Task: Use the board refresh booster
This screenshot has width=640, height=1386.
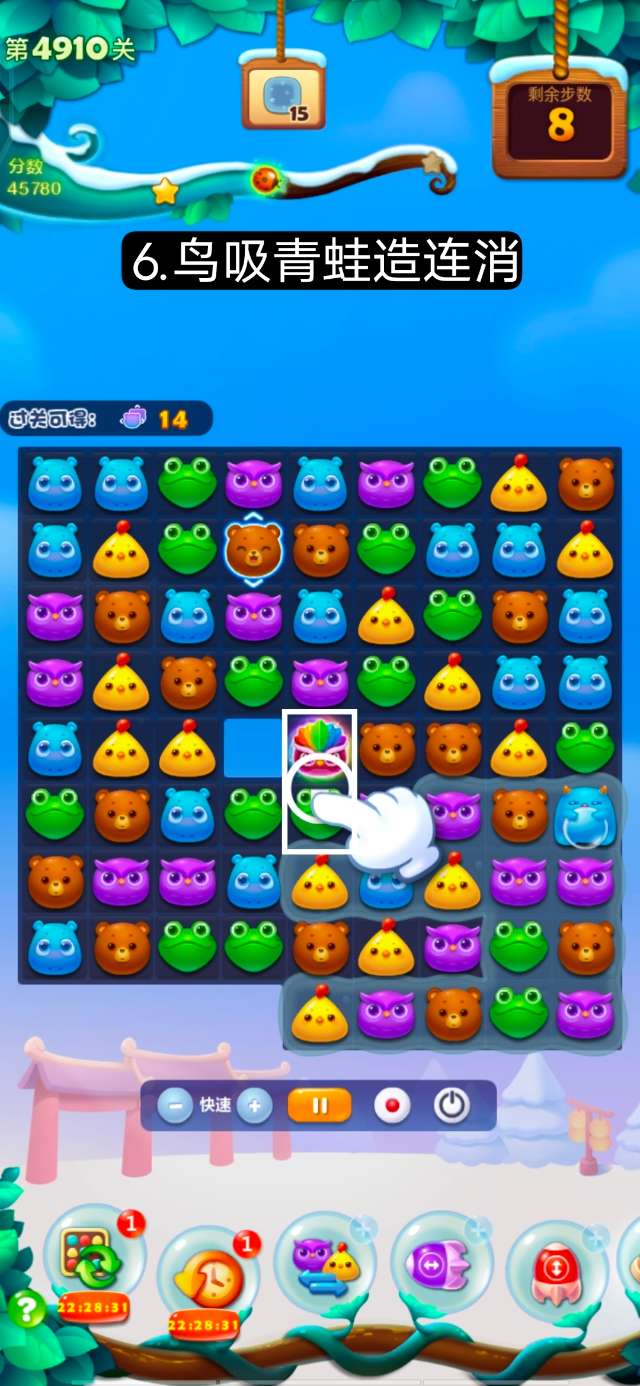Action: click(x=92, y=1258)
